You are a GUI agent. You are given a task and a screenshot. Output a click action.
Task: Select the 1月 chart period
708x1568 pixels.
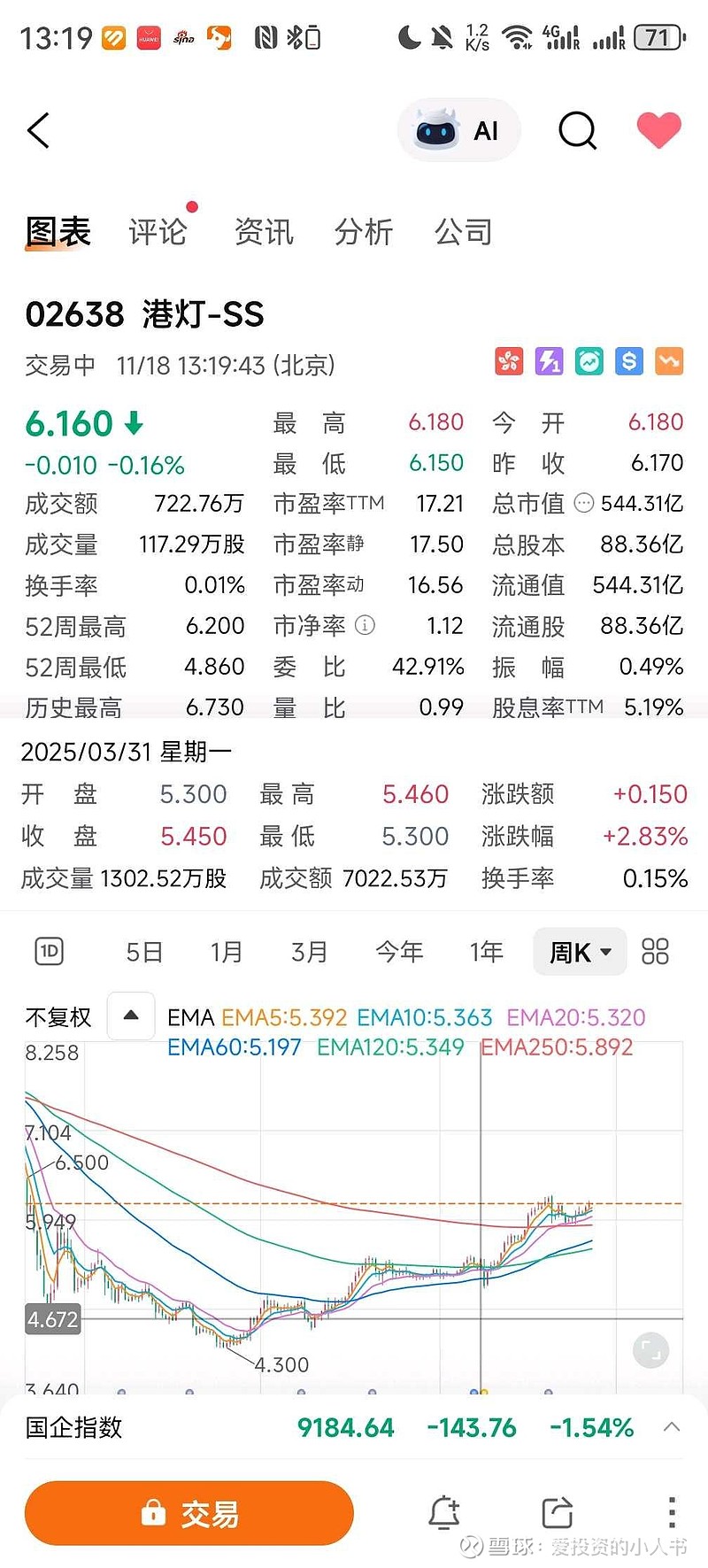pyautogui.click(x=227, y=952)
